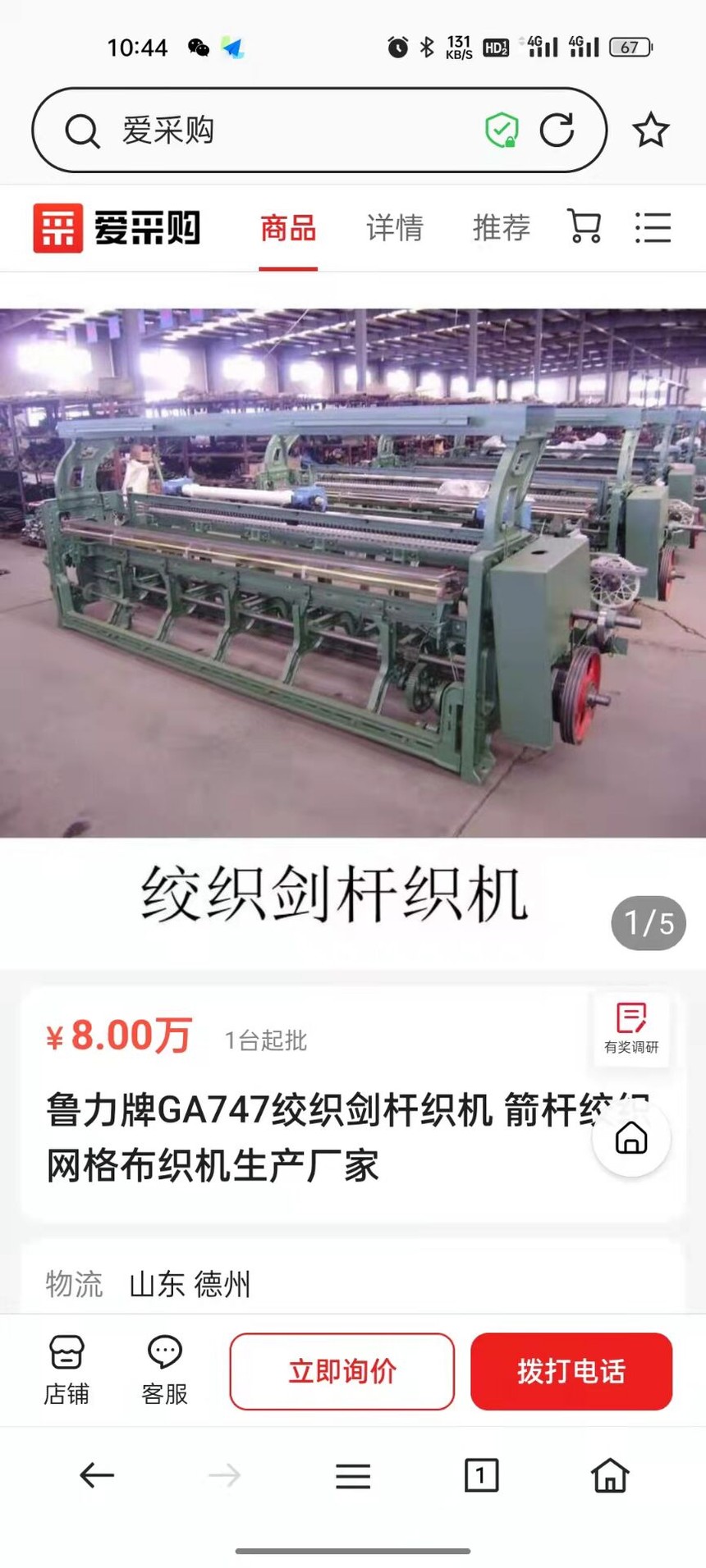Tap 拨打电话 to call the seller
Image resolution: width=706 pixels, height=1568 pixels.
point(571,1371)
